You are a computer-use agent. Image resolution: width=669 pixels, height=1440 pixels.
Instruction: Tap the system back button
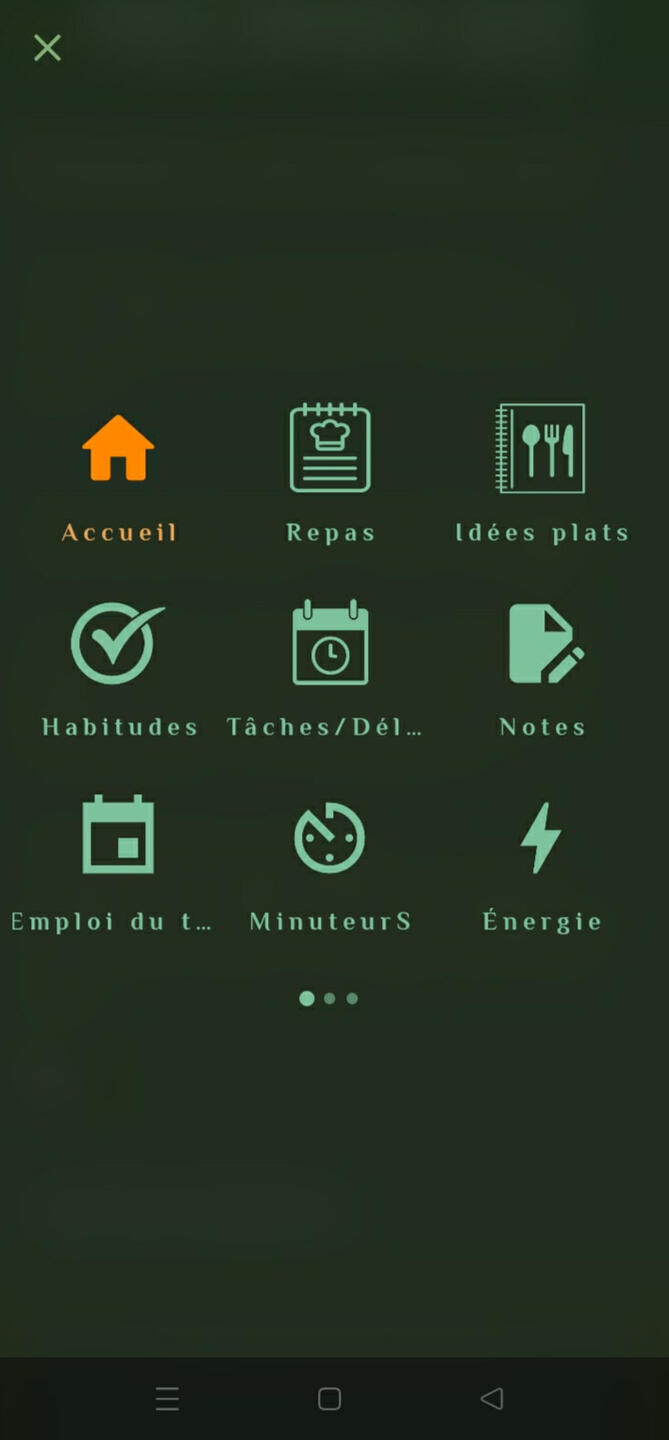(491, 1399)
